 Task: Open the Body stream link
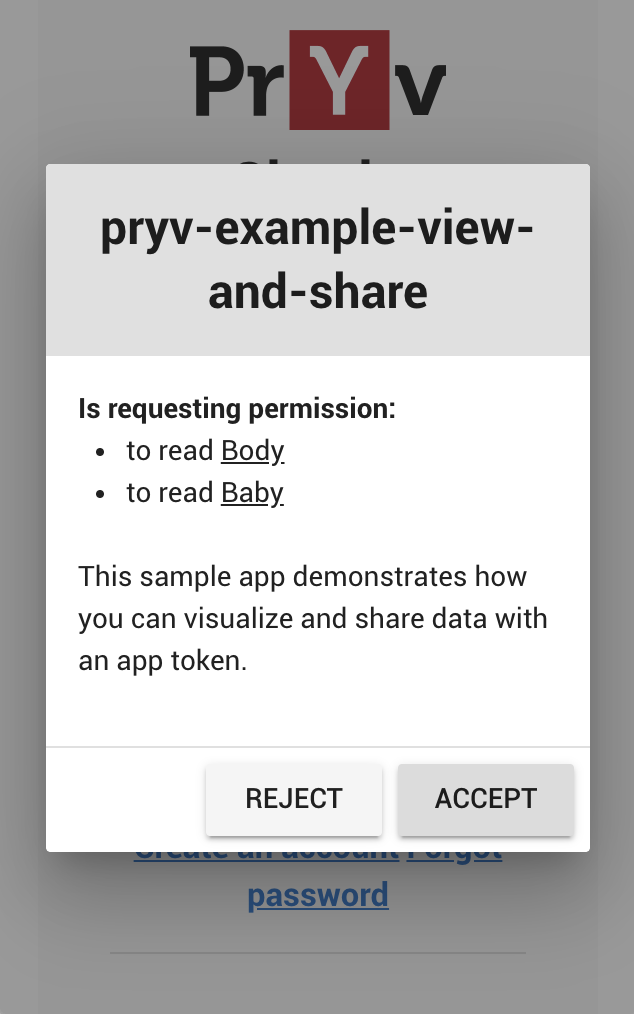click(x=253, y=451)
